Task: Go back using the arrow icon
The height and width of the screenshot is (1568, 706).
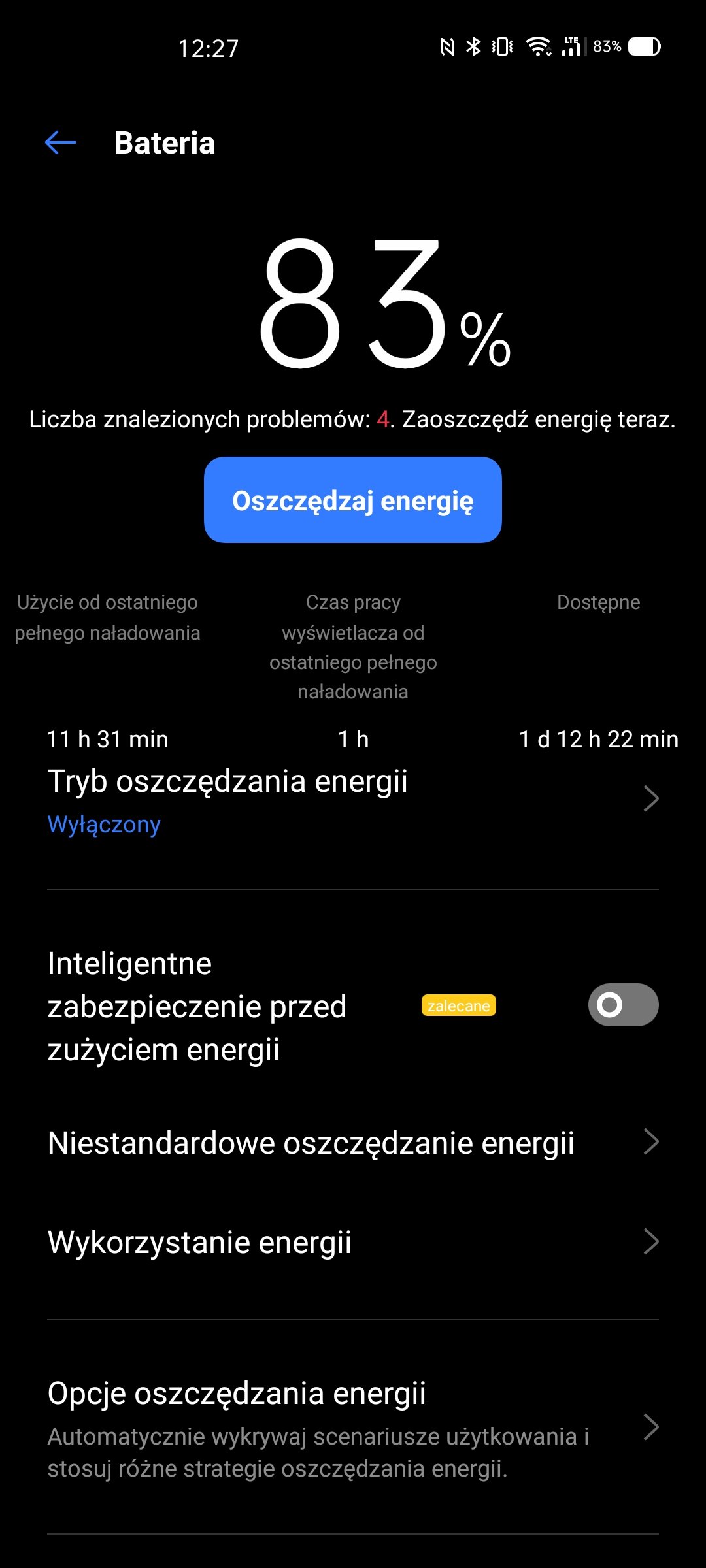Action: tap(61, 142)
